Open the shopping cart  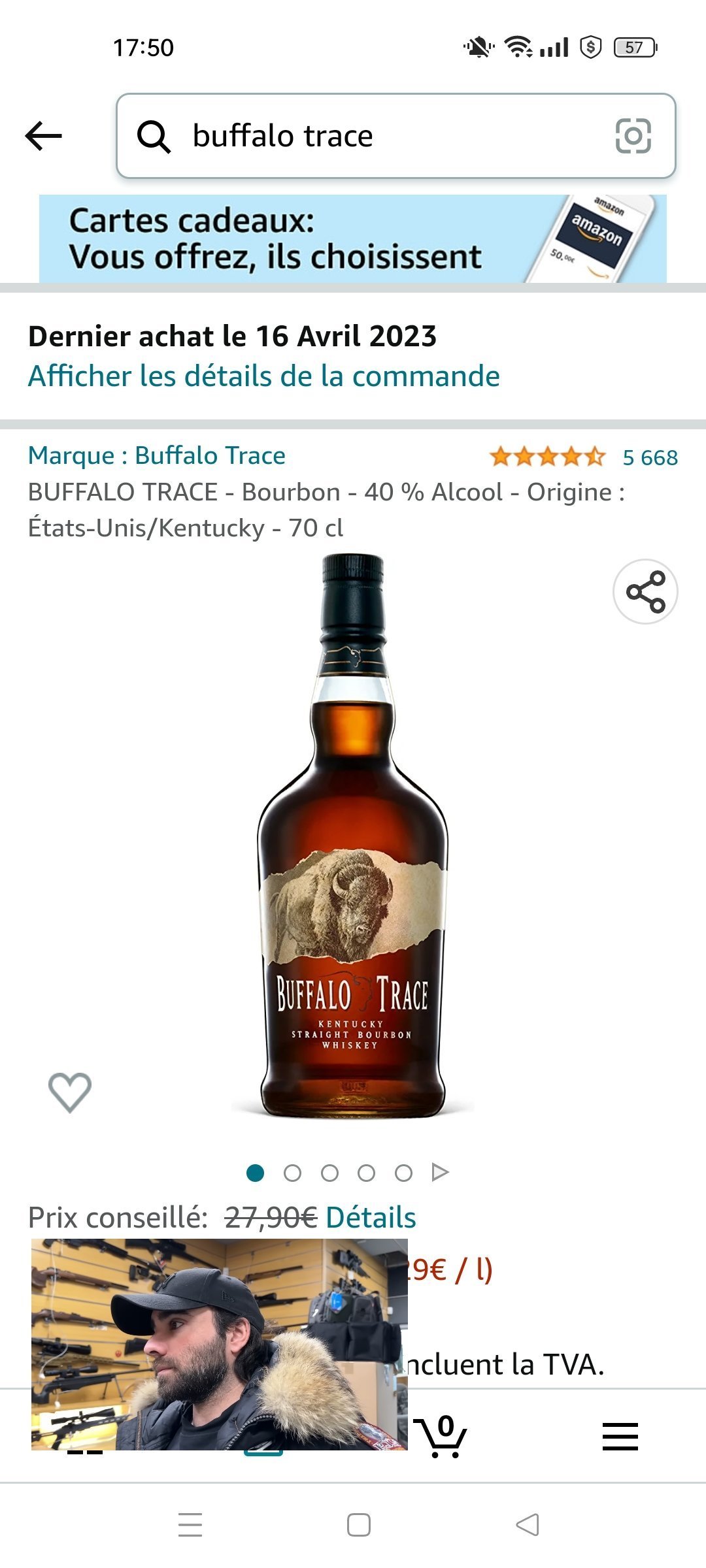pos(443,1435)
